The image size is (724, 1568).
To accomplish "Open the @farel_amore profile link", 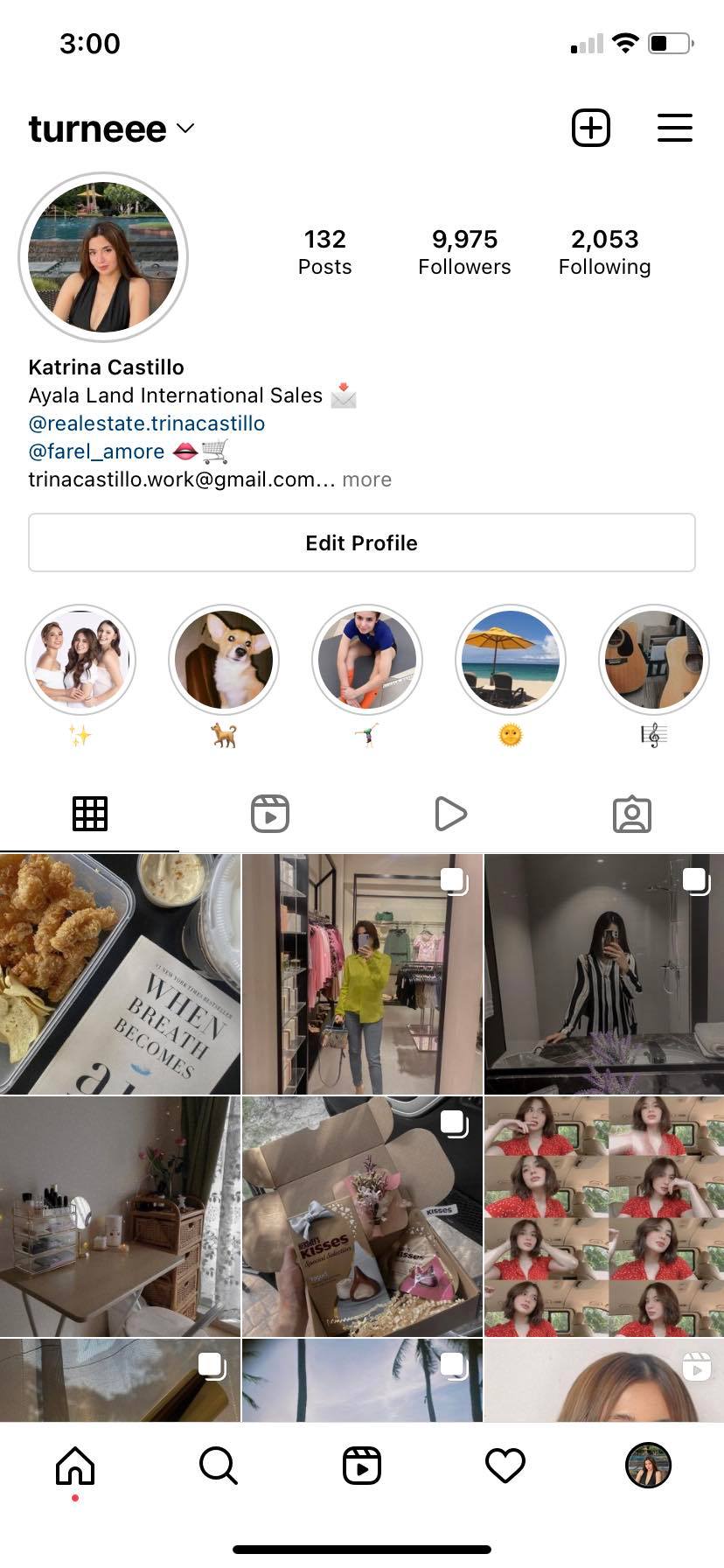I will click(x=96, y=451).
